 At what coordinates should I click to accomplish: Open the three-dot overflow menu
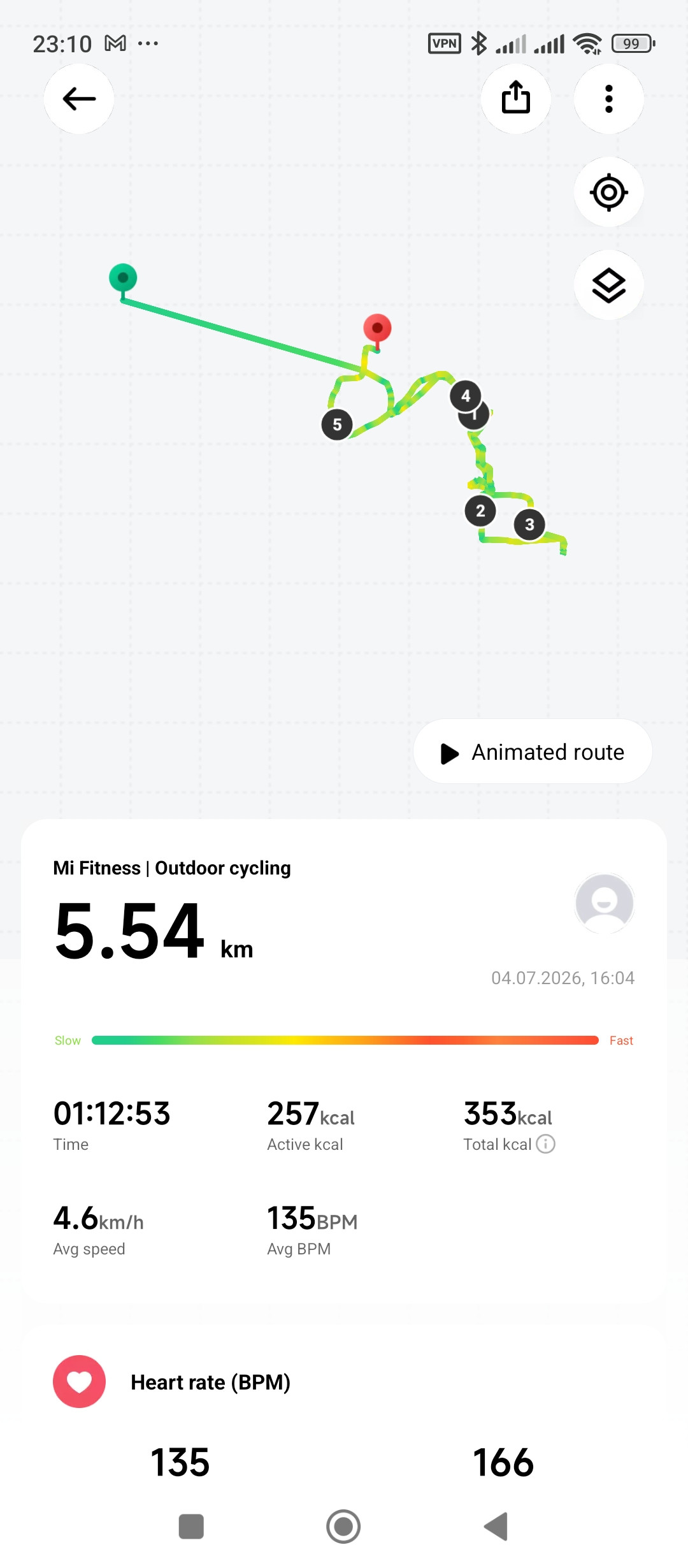pos(609,99)
